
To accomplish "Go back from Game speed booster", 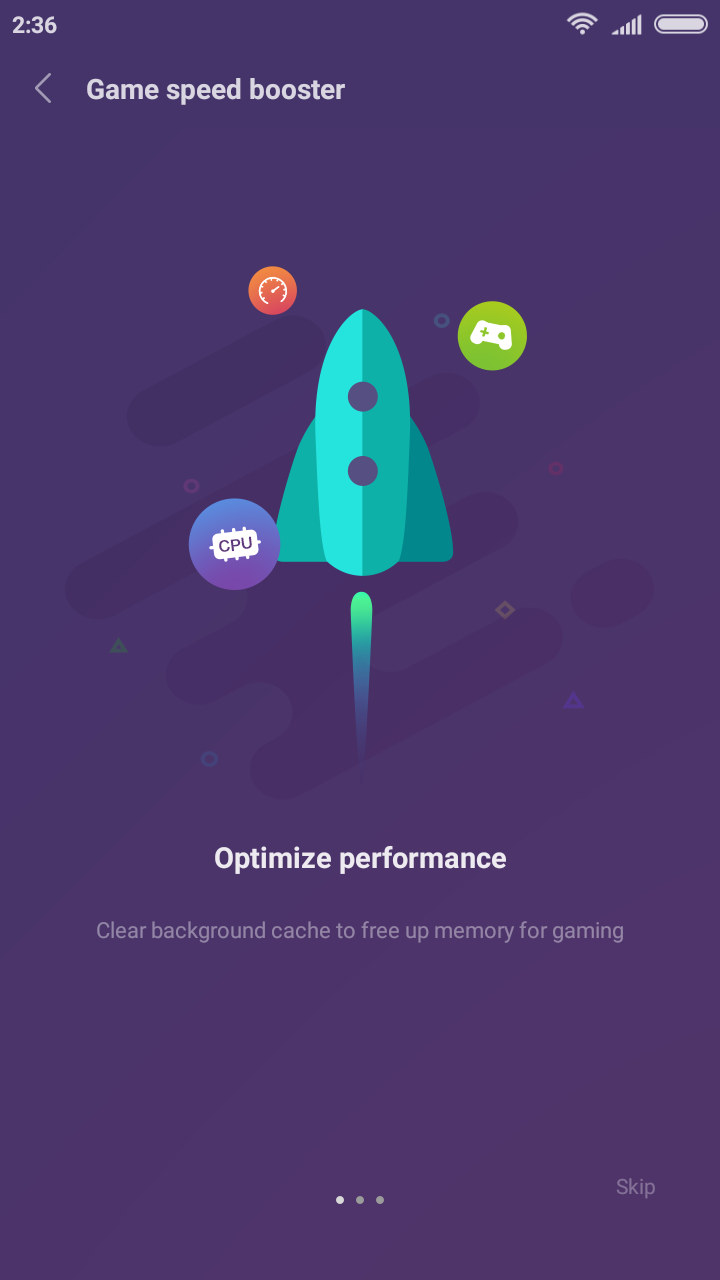I will point(43,89).
